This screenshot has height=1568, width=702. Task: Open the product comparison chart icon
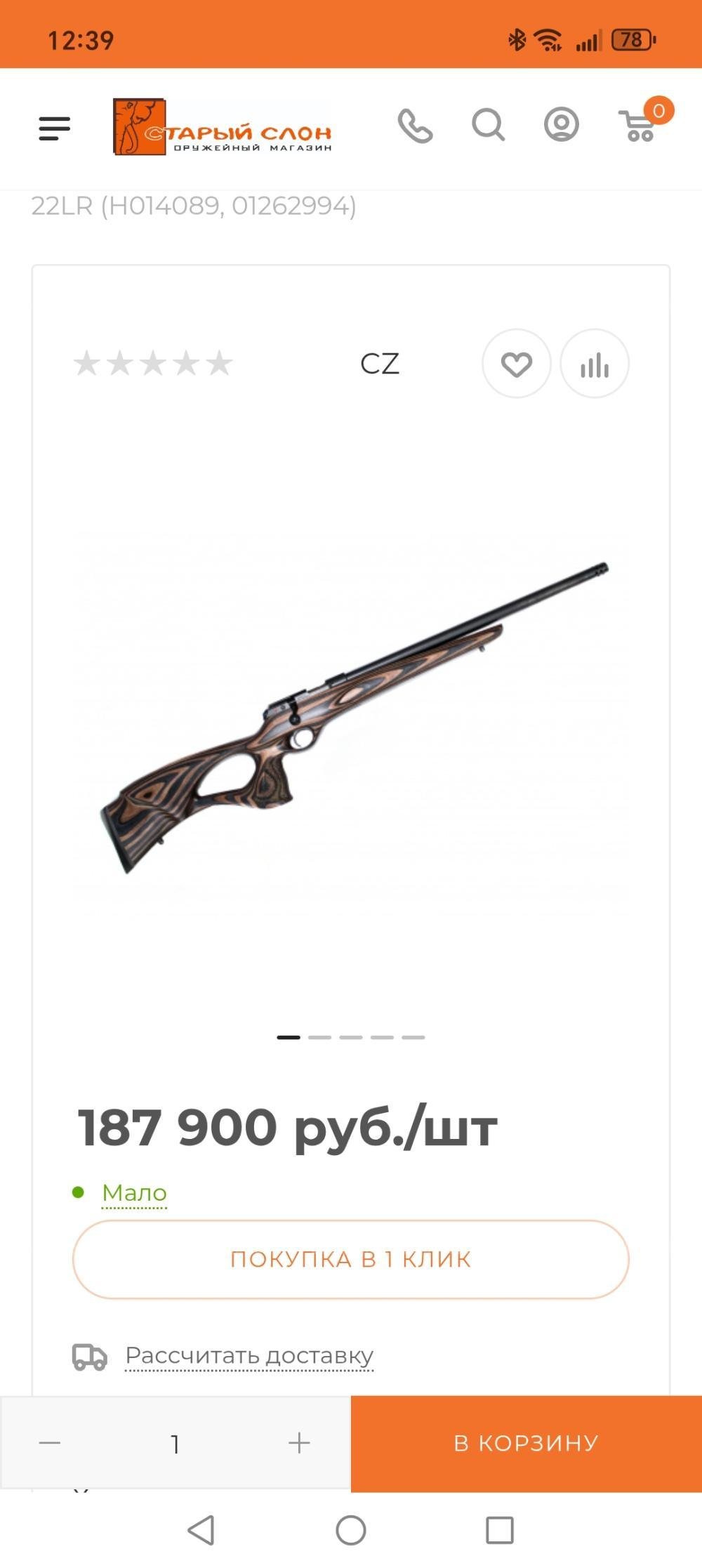point(594,363)
